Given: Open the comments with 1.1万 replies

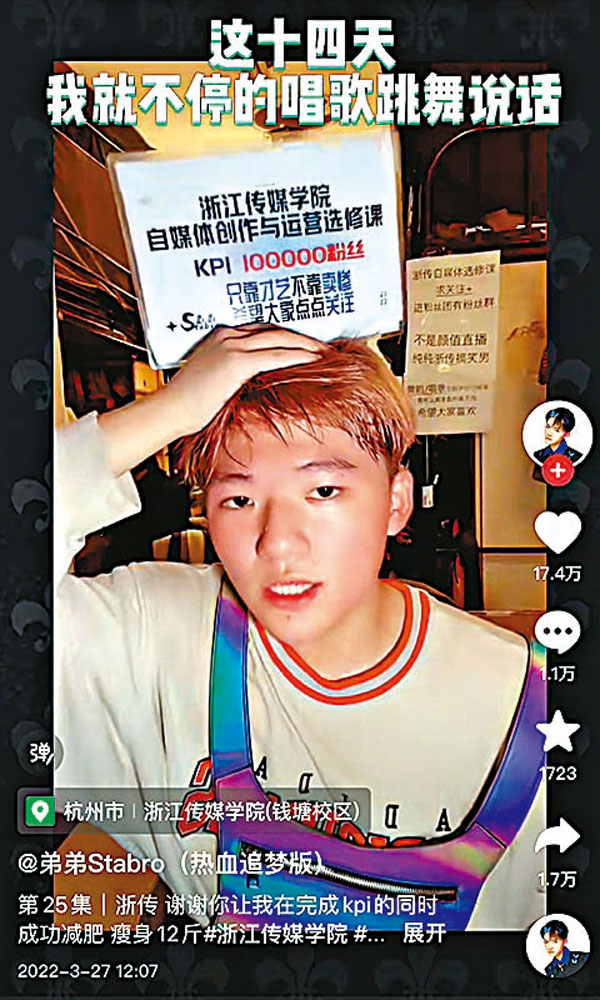Looking at the screenshot, I should pos(558,632).
